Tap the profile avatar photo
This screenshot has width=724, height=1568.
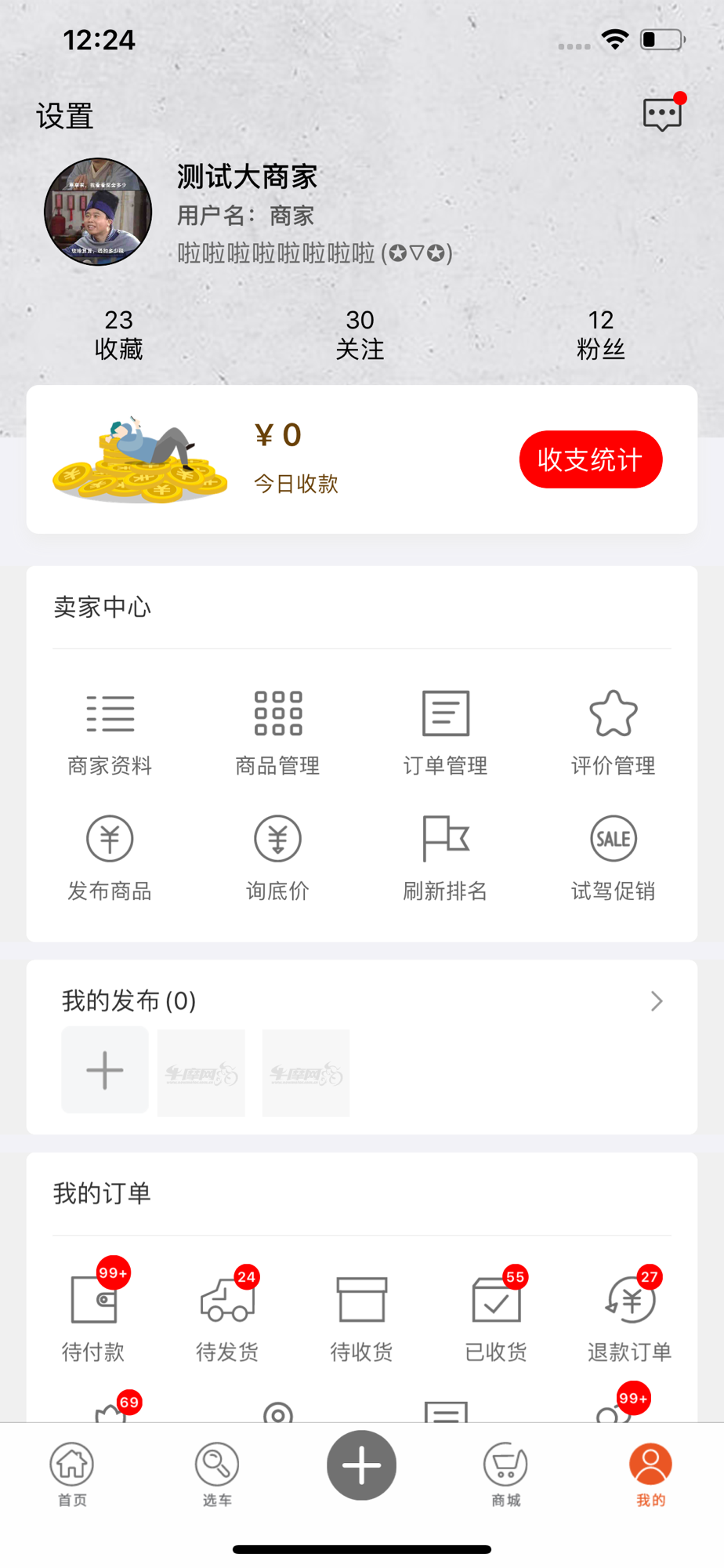coord(98,212)
